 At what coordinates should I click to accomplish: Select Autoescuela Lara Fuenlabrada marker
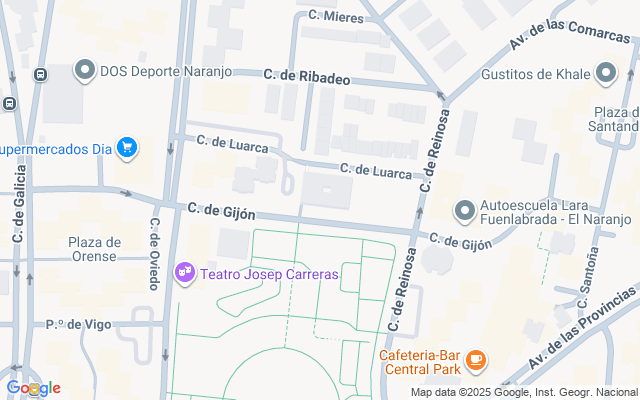click(463, 210)
